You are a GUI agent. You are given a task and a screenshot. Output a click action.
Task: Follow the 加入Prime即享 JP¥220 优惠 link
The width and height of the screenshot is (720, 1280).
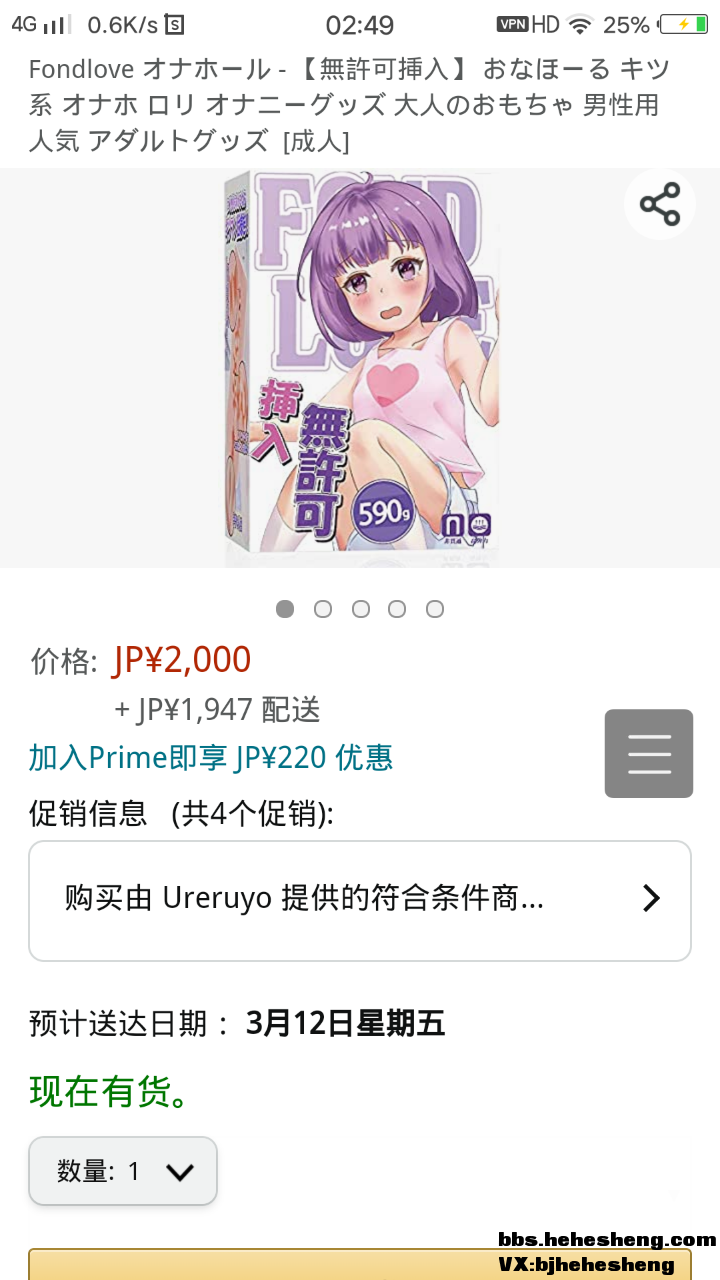click(211, 757)
